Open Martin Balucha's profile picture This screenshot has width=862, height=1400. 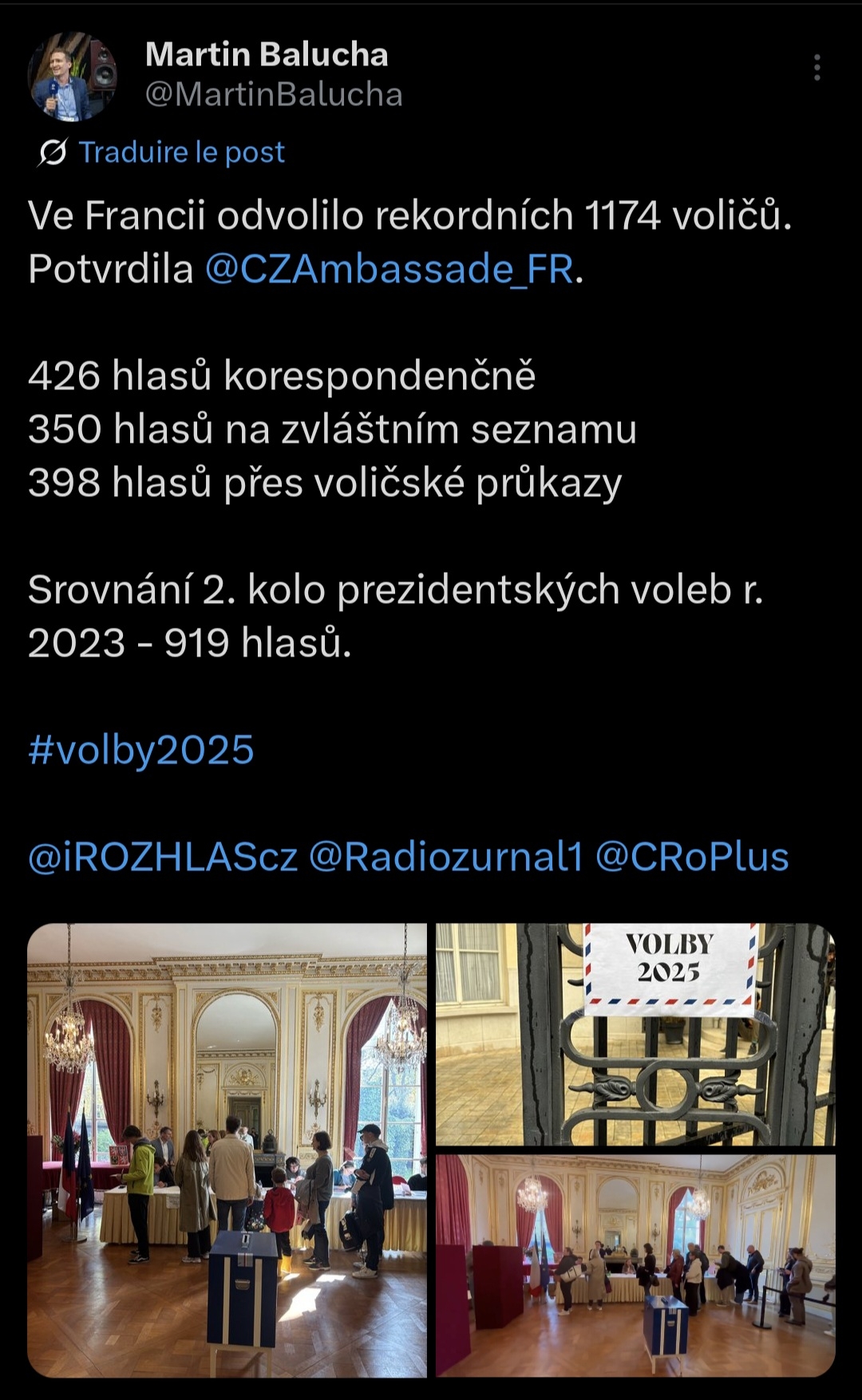[x=73, y=77]
